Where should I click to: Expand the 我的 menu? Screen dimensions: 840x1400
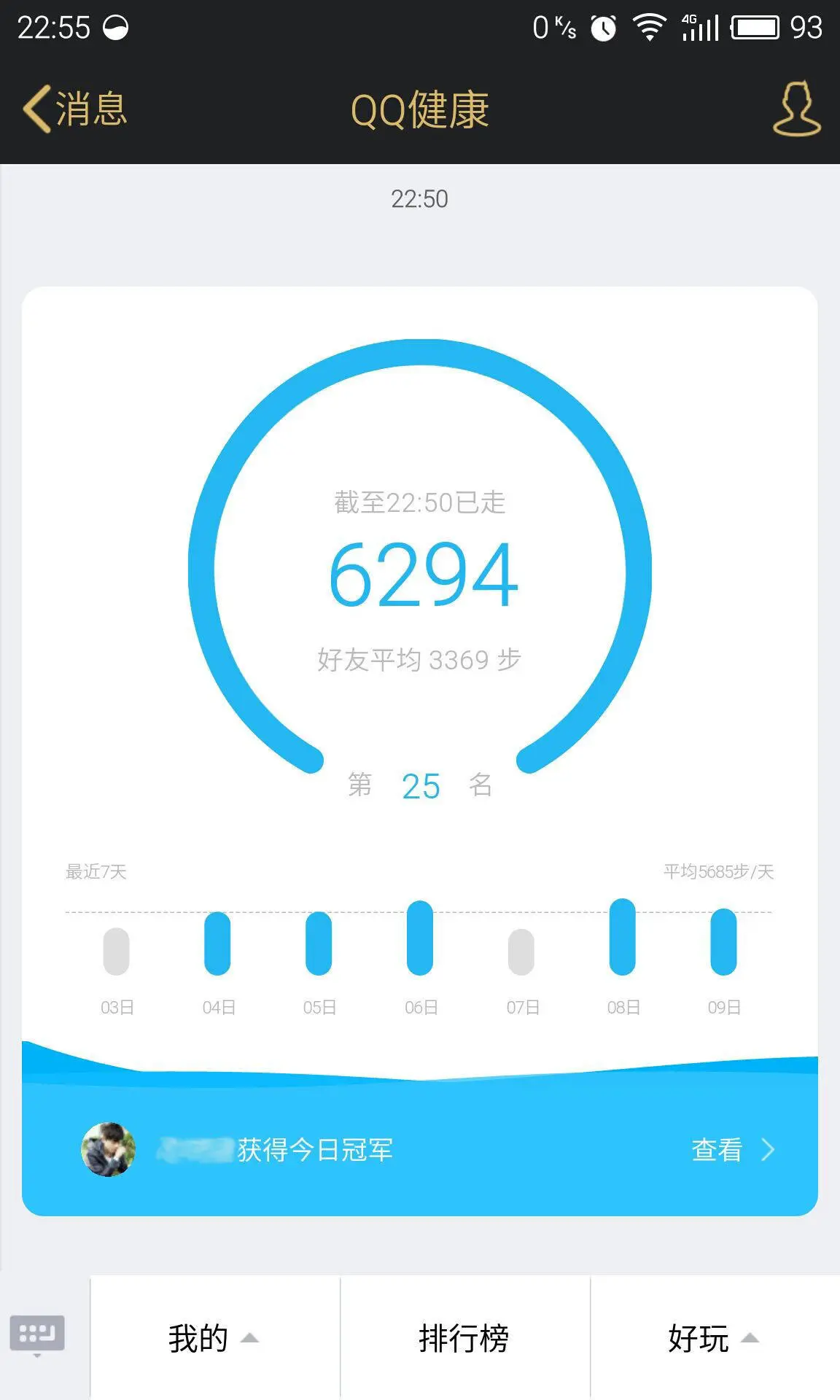[213, 1338]
